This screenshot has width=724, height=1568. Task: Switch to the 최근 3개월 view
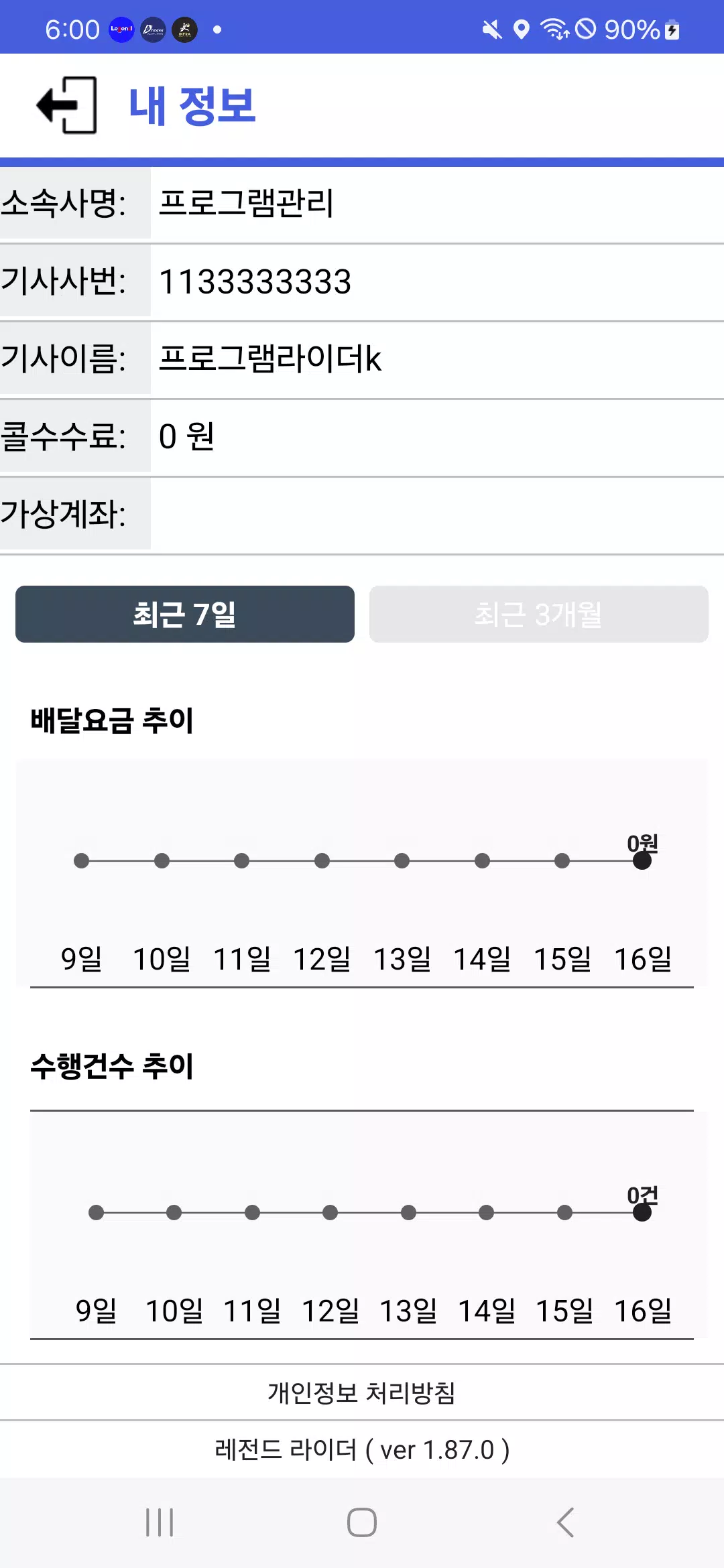click(x=539, y=614)
